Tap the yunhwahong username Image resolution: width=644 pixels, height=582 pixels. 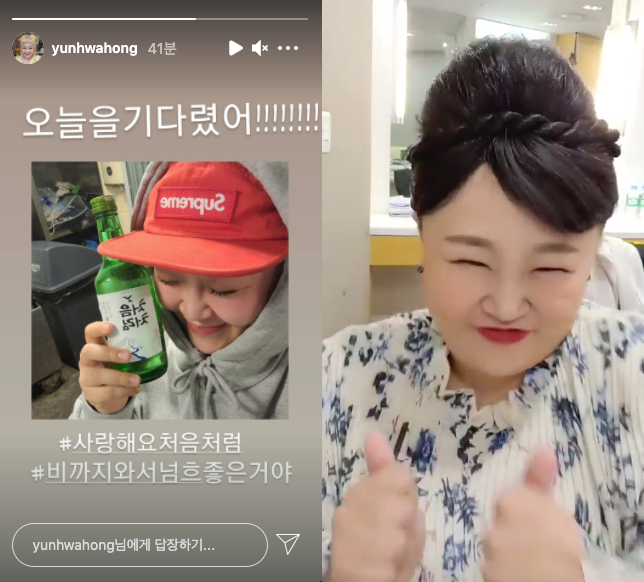[x=93, y=48]
